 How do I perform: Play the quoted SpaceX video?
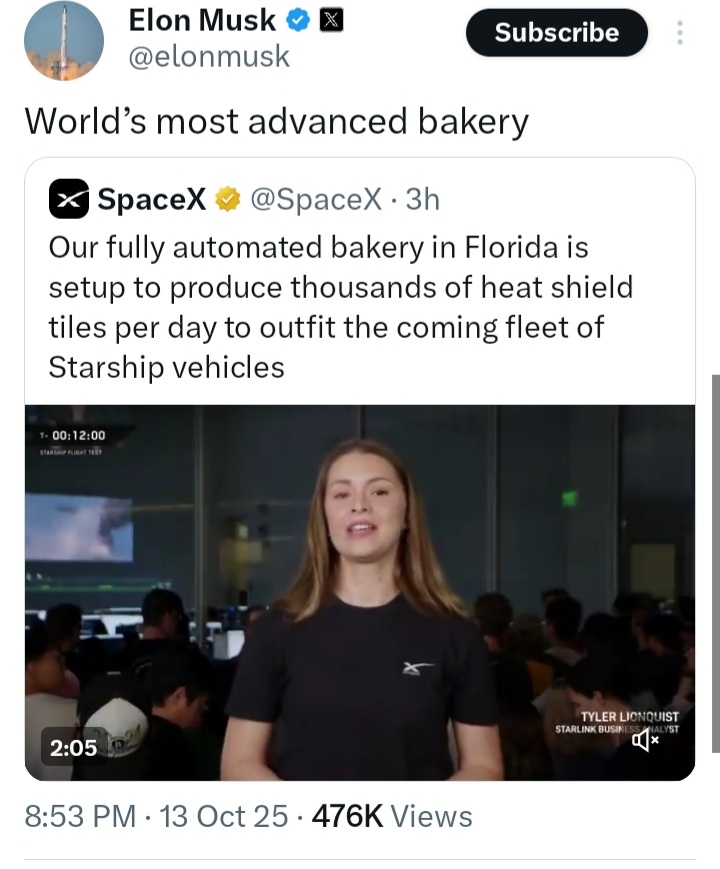[x=360, y=592]
